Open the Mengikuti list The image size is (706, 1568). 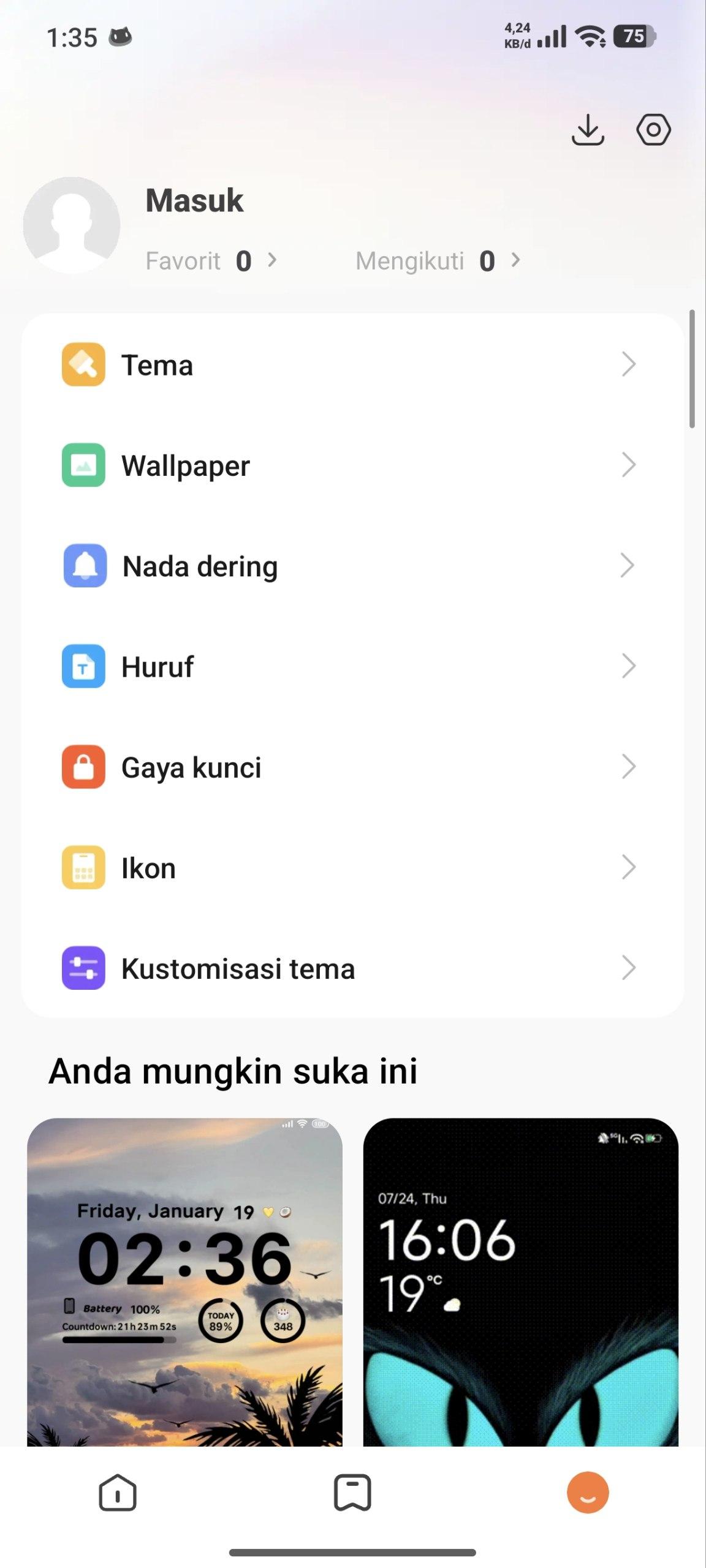pyautogui.click(x=438, y=261)
